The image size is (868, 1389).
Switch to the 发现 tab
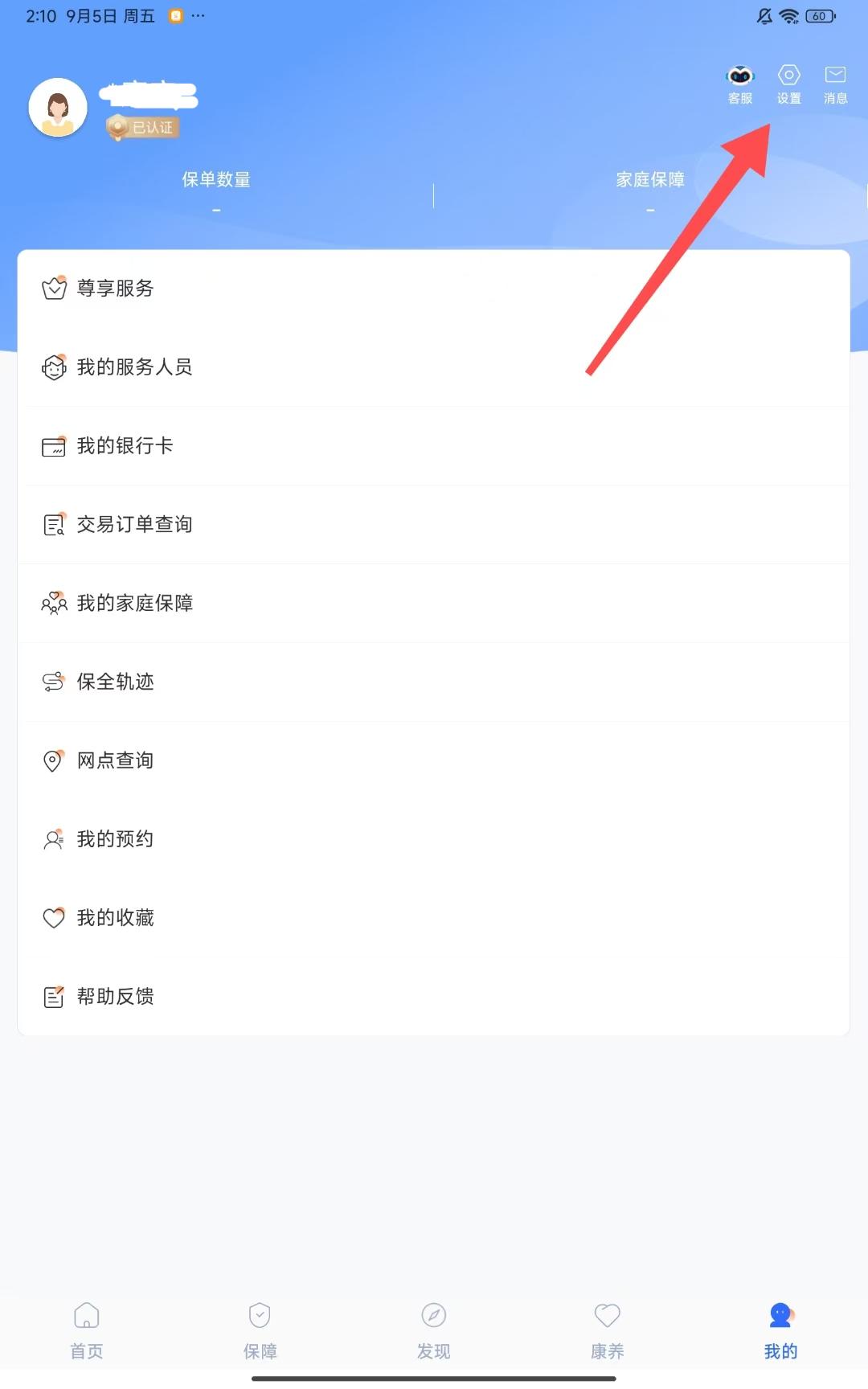(x=434, y=1330)
